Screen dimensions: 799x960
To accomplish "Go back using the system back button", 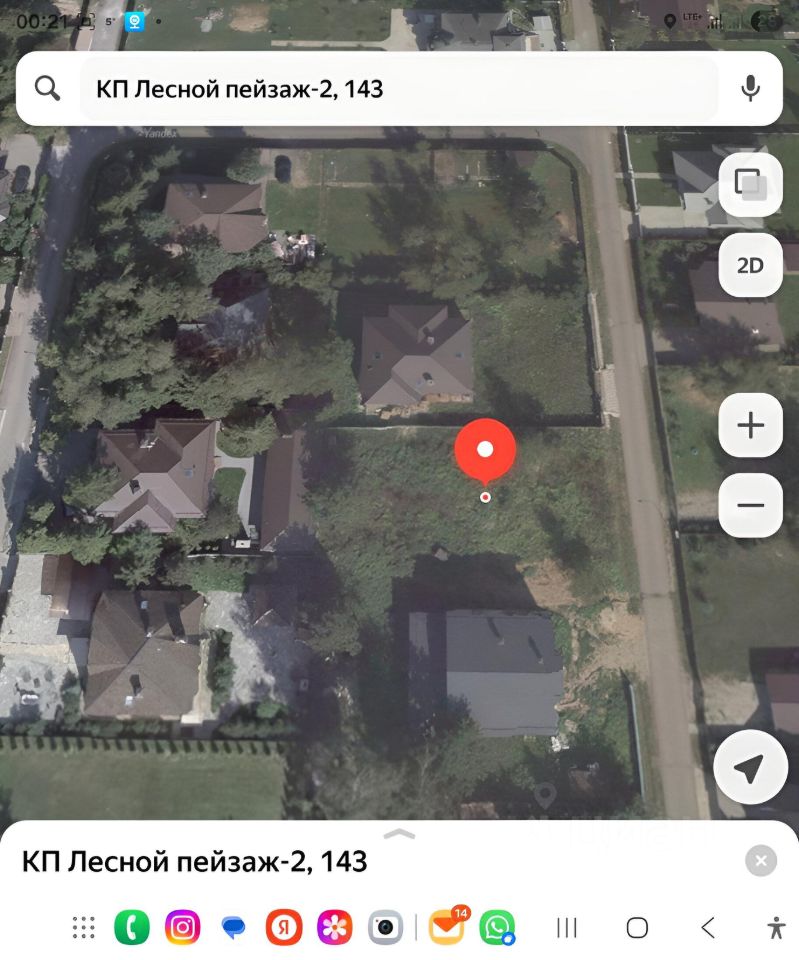I will pos(708,927).
